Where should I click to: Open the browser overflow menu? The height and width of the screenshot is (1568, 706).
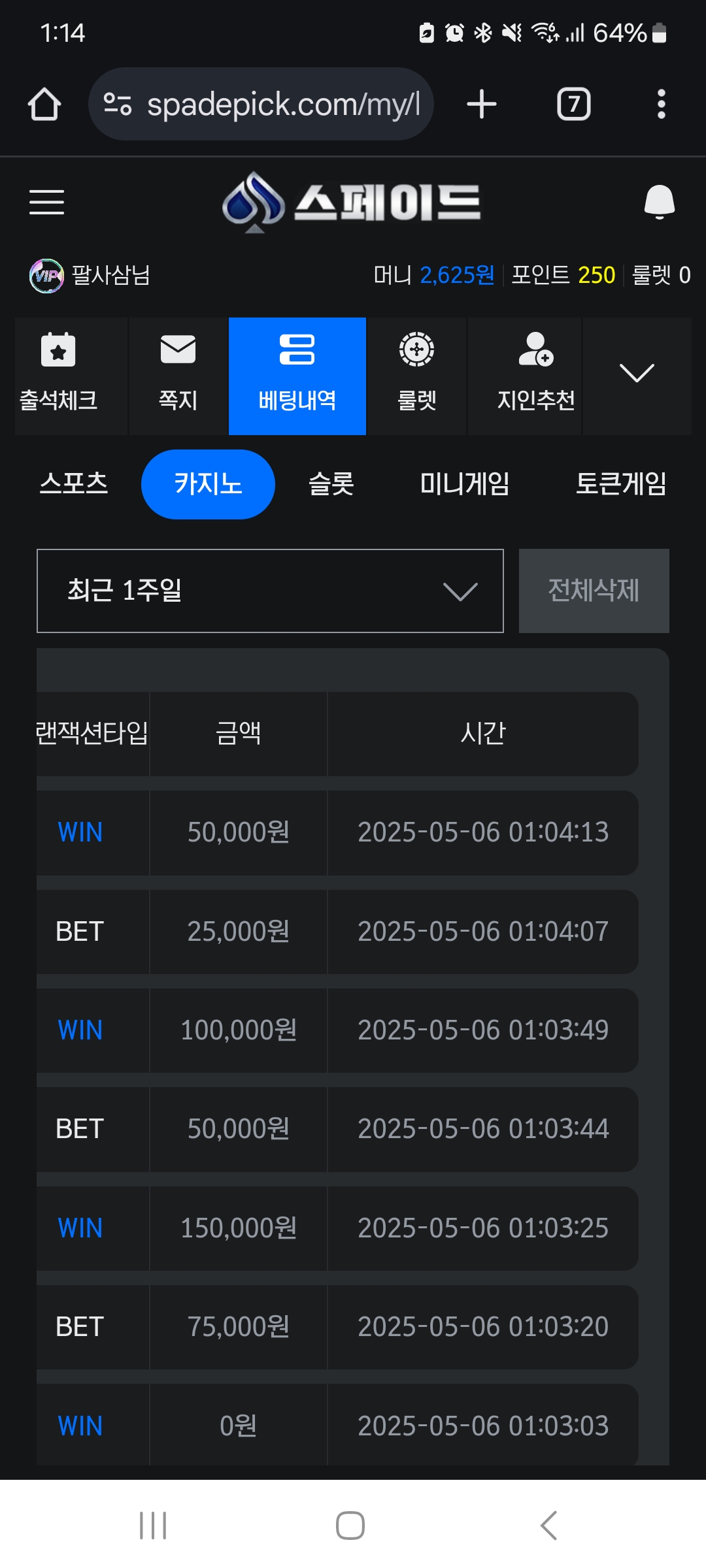coord(662,105)
